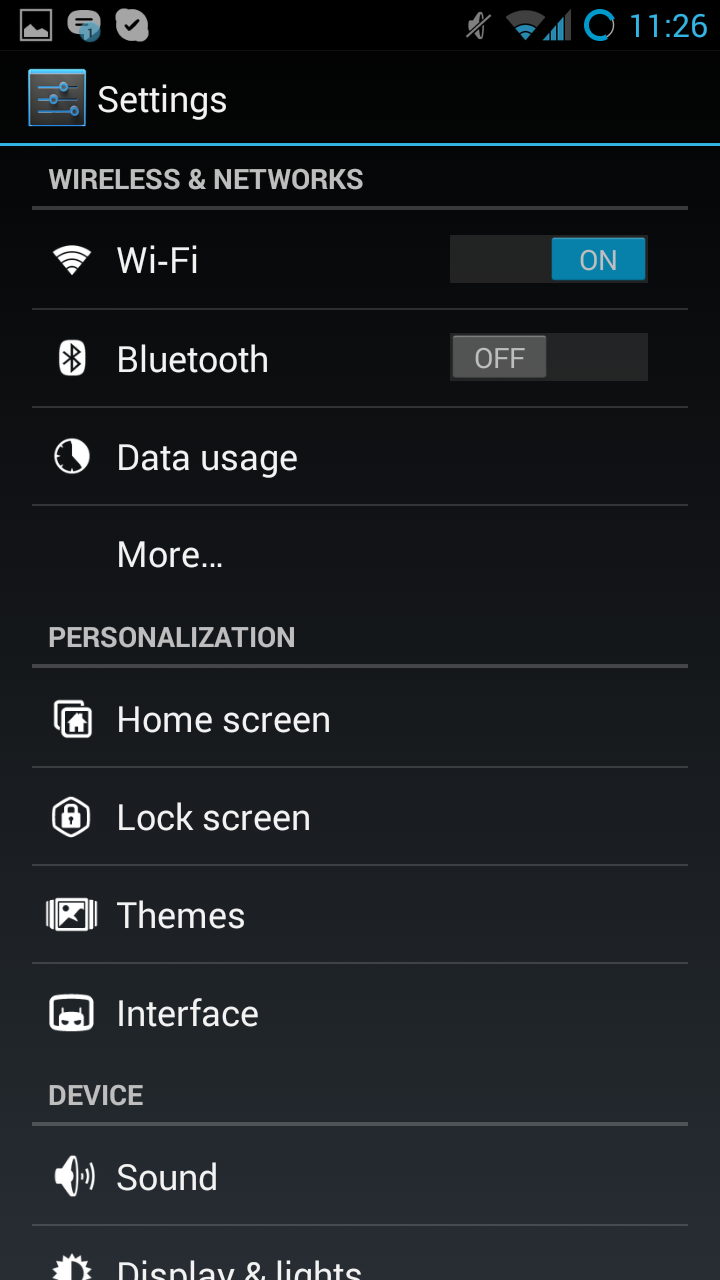This screenshot has width=720, height=1280.
Task: Open More… wireless options
Action: [360, 554]
